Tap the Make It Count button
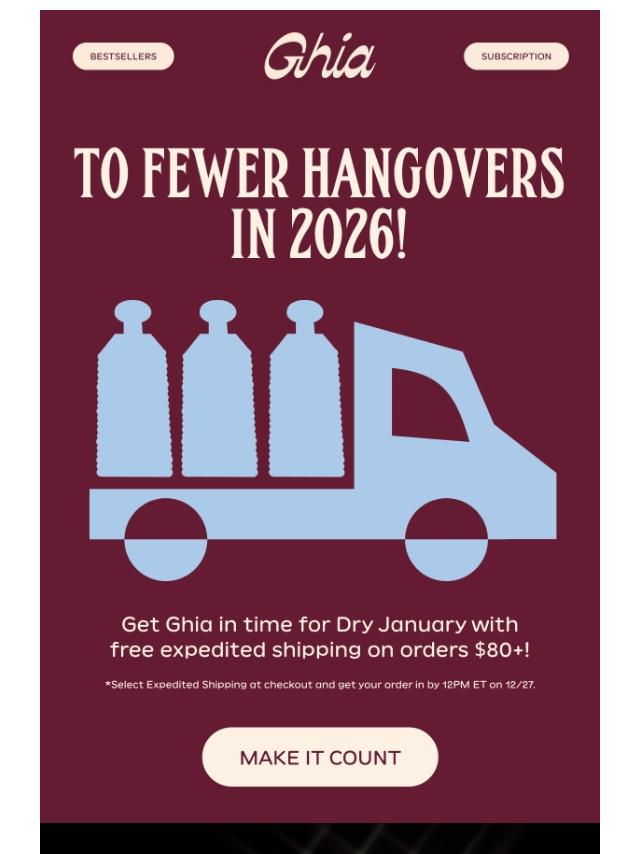The image size is (640, 854). tap(320, 757)
